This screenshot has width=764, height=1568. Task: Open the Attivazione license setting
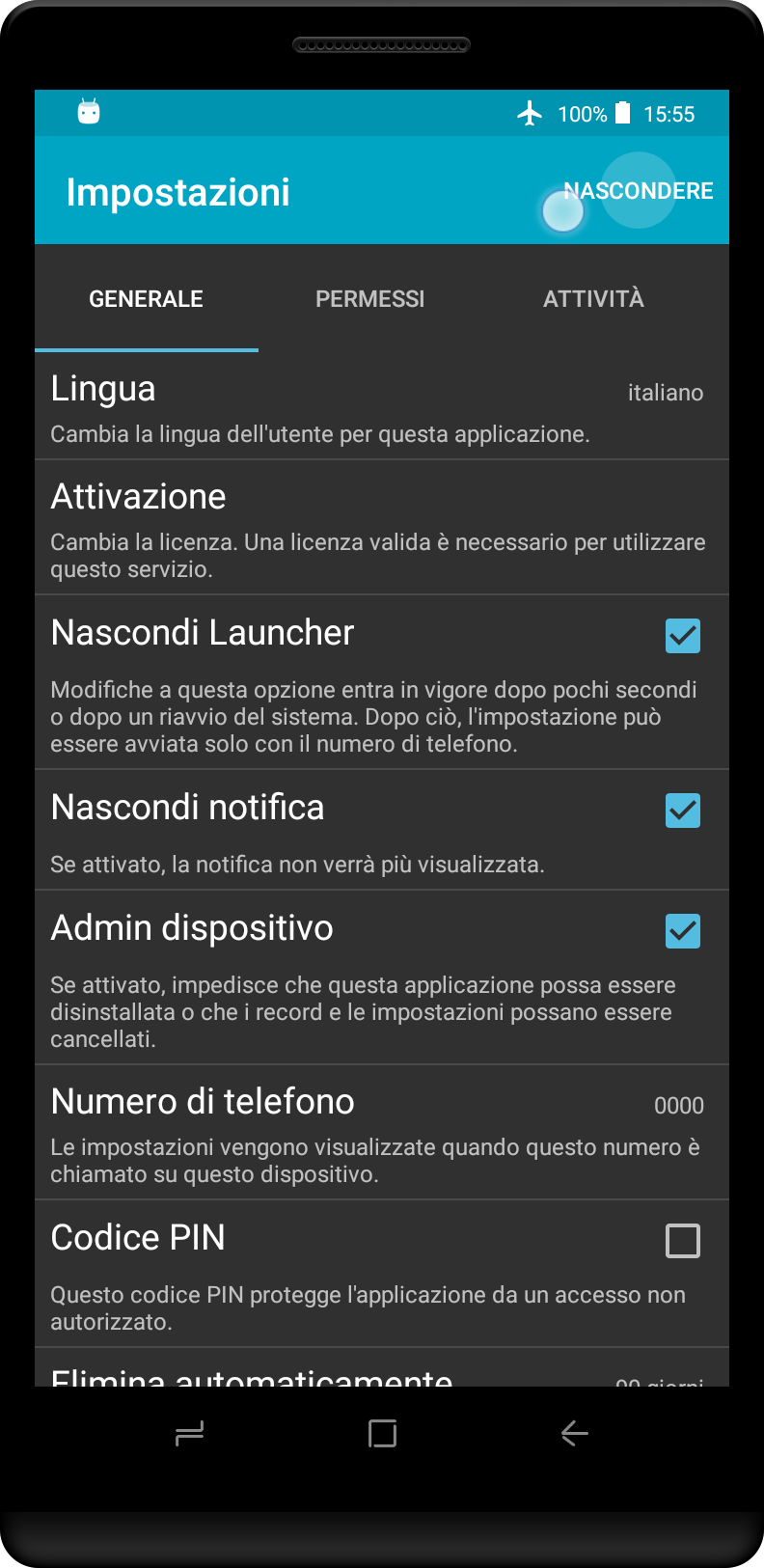point(382,528)
